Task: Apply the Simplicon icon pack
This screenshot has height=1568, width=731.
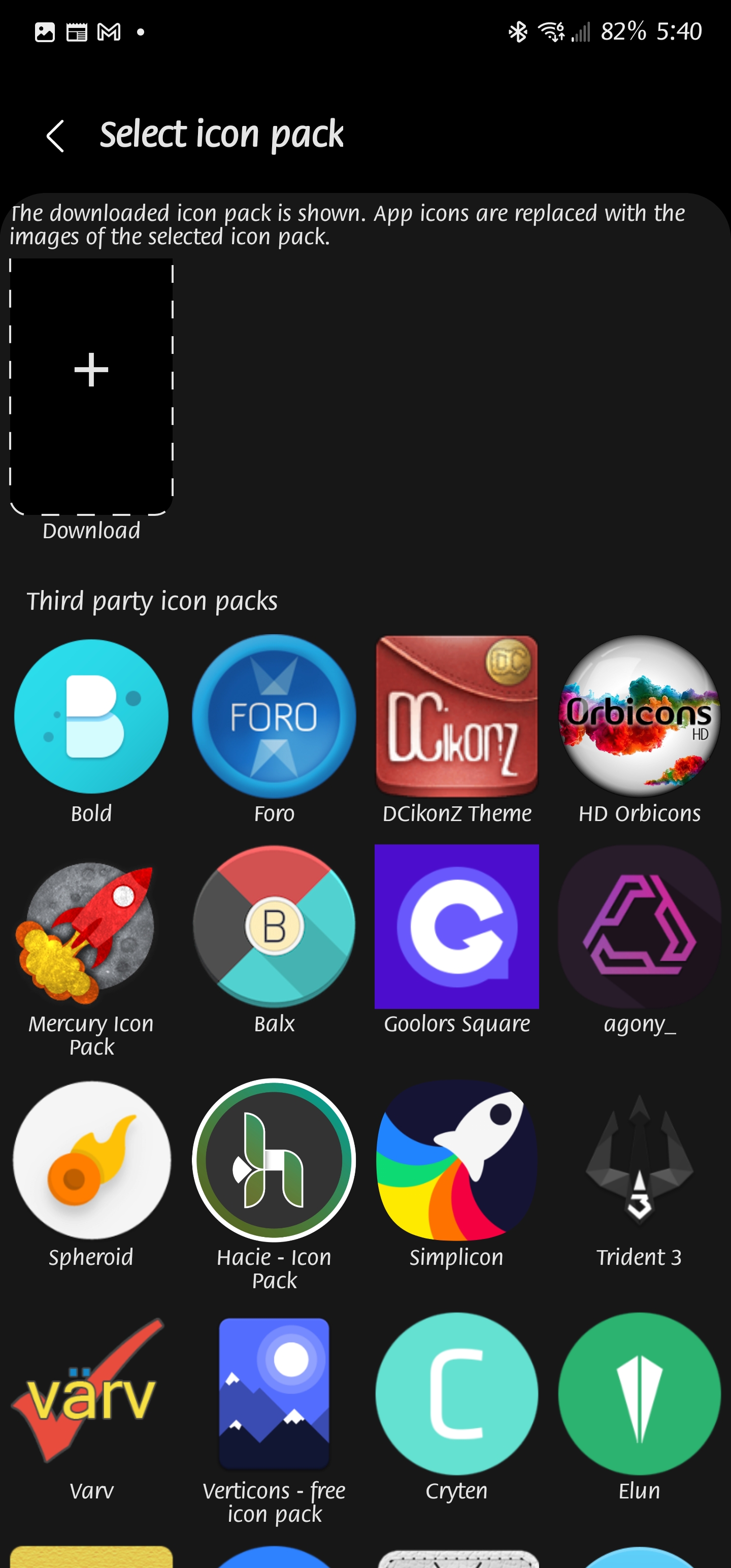Action: [x=456, y=1160]
